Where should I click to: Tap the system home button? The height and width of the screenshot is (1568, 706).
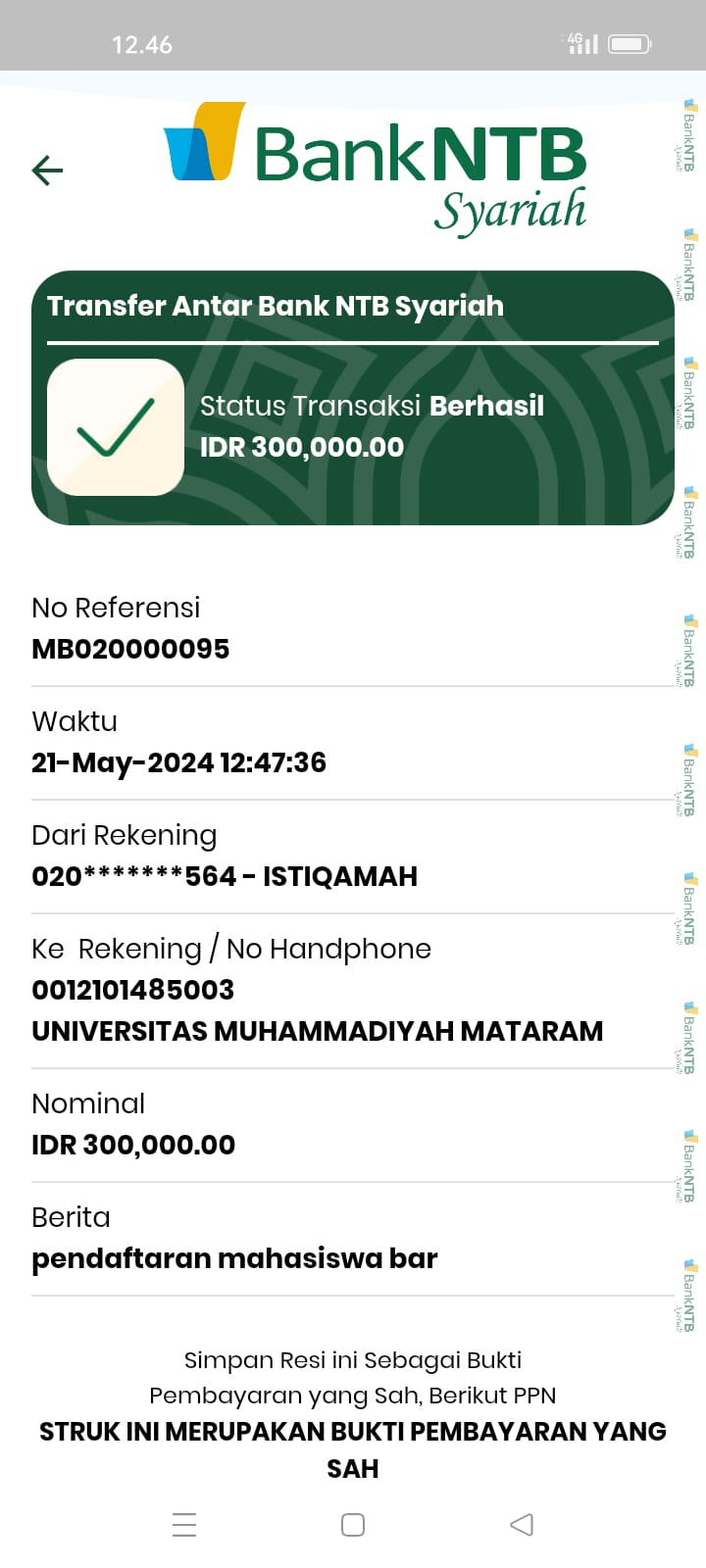coord(353,1524)
